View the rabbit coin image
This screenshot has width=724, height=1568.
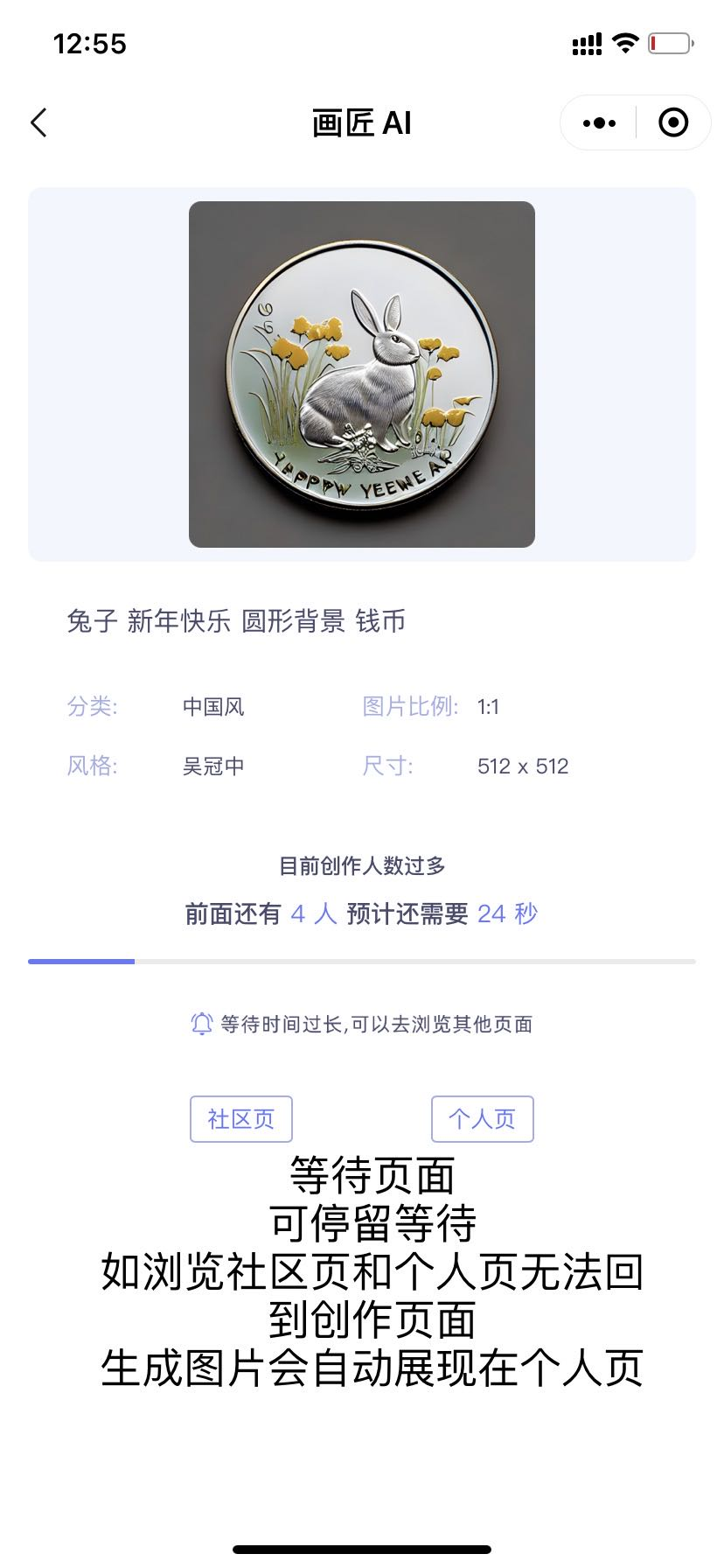point(362,374)
